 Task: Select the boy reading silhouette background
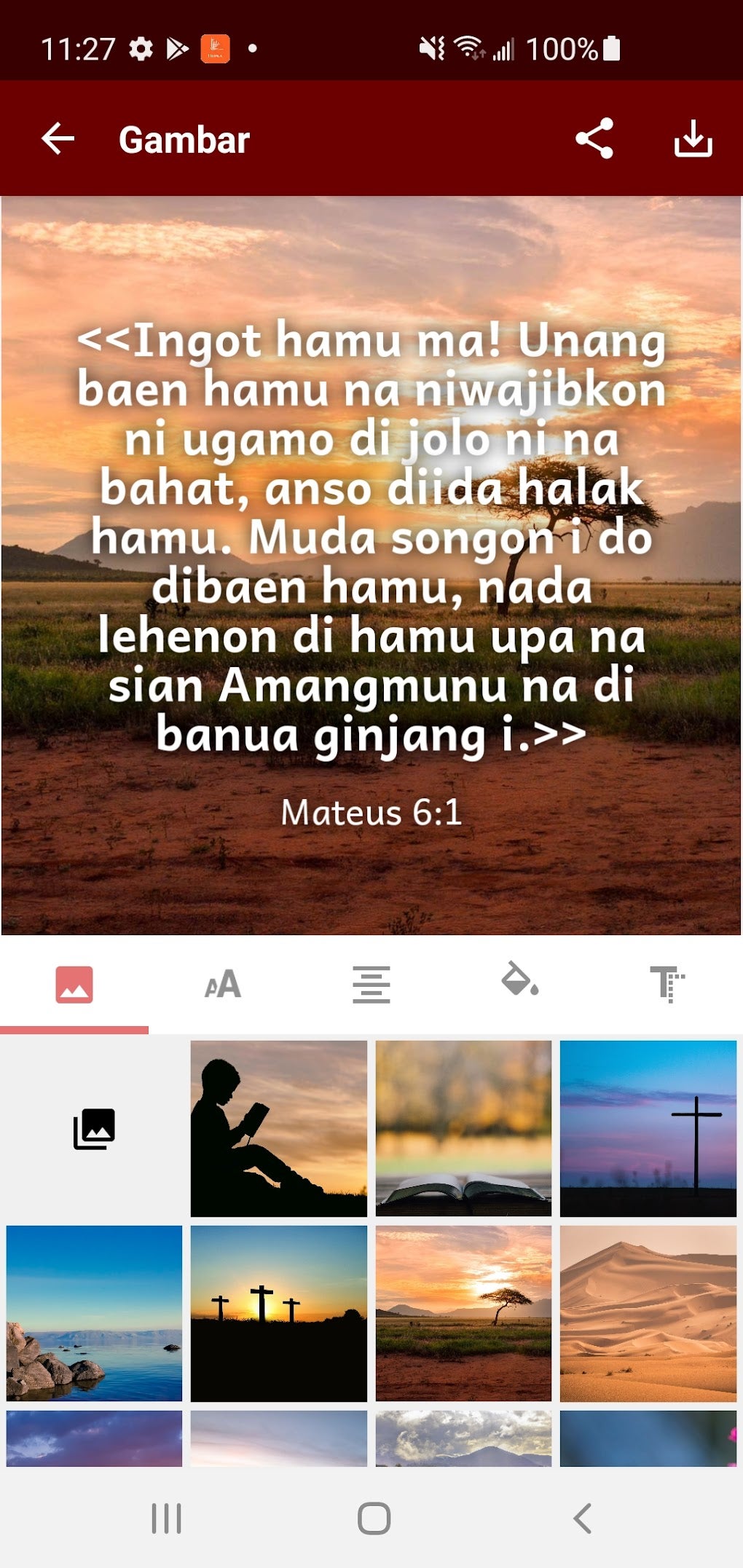[278, 1128]
